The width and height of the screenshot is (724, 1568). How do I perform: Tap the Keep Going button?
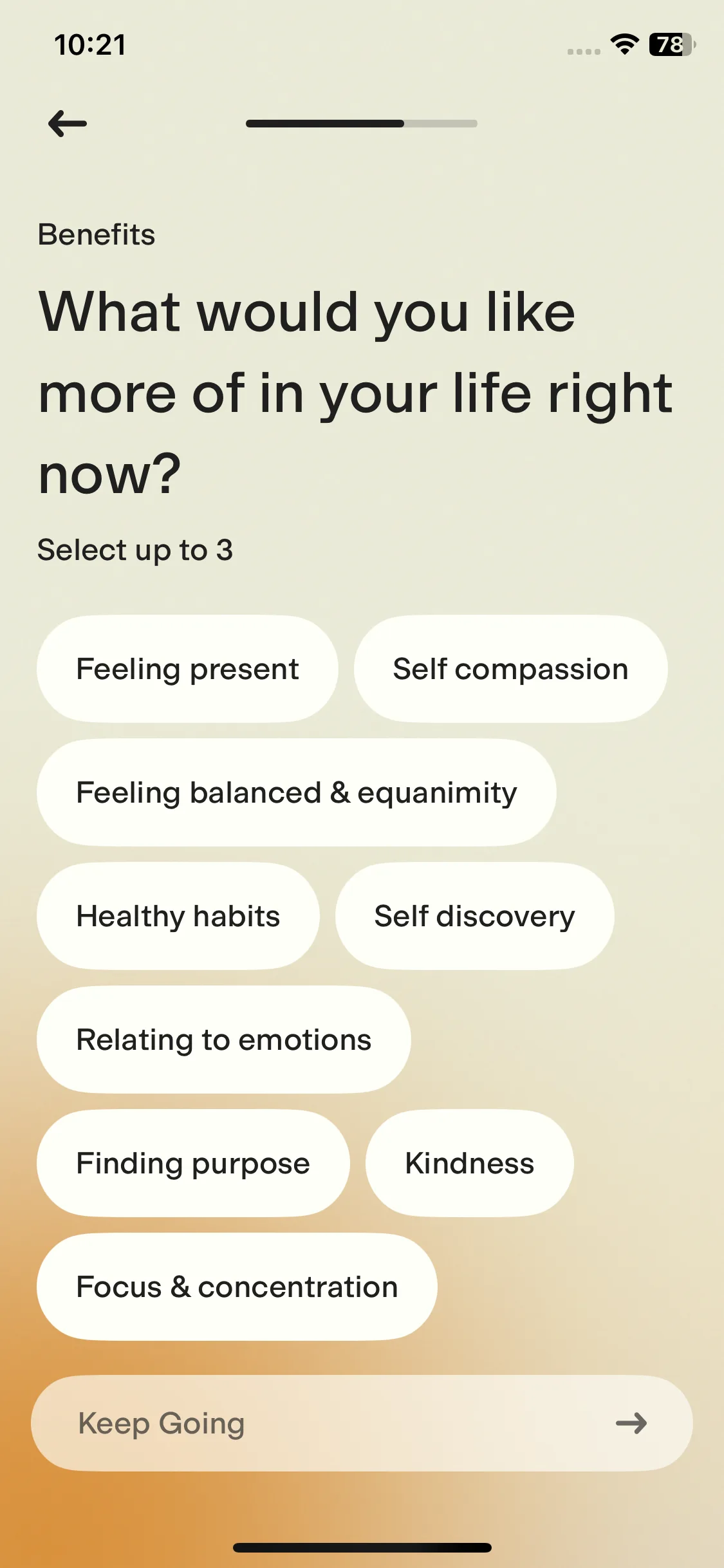pyautogui.click(x=362, y=1423)
